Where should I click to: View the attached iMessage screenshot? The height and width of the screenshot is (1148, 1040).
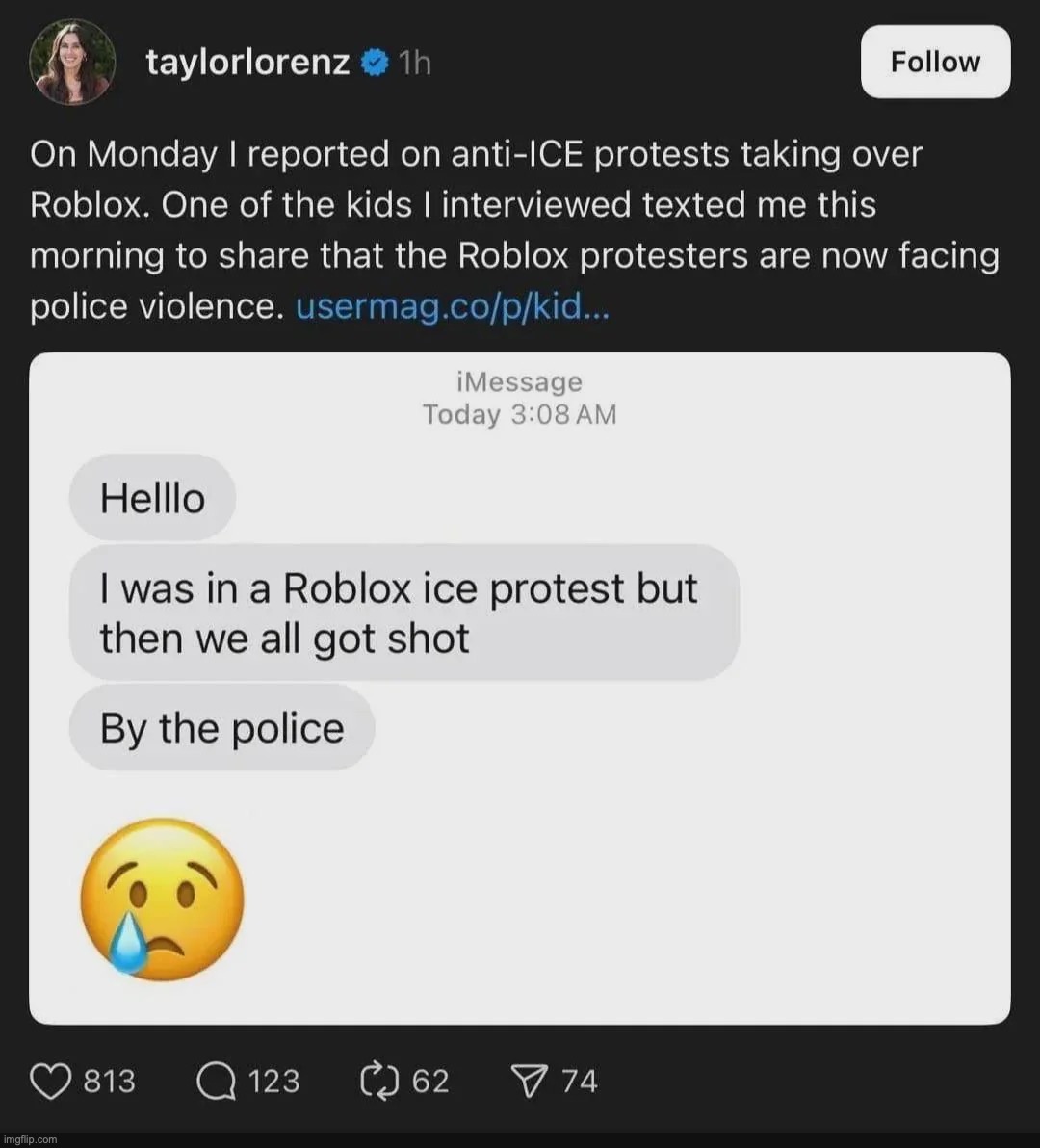[520, 688]
